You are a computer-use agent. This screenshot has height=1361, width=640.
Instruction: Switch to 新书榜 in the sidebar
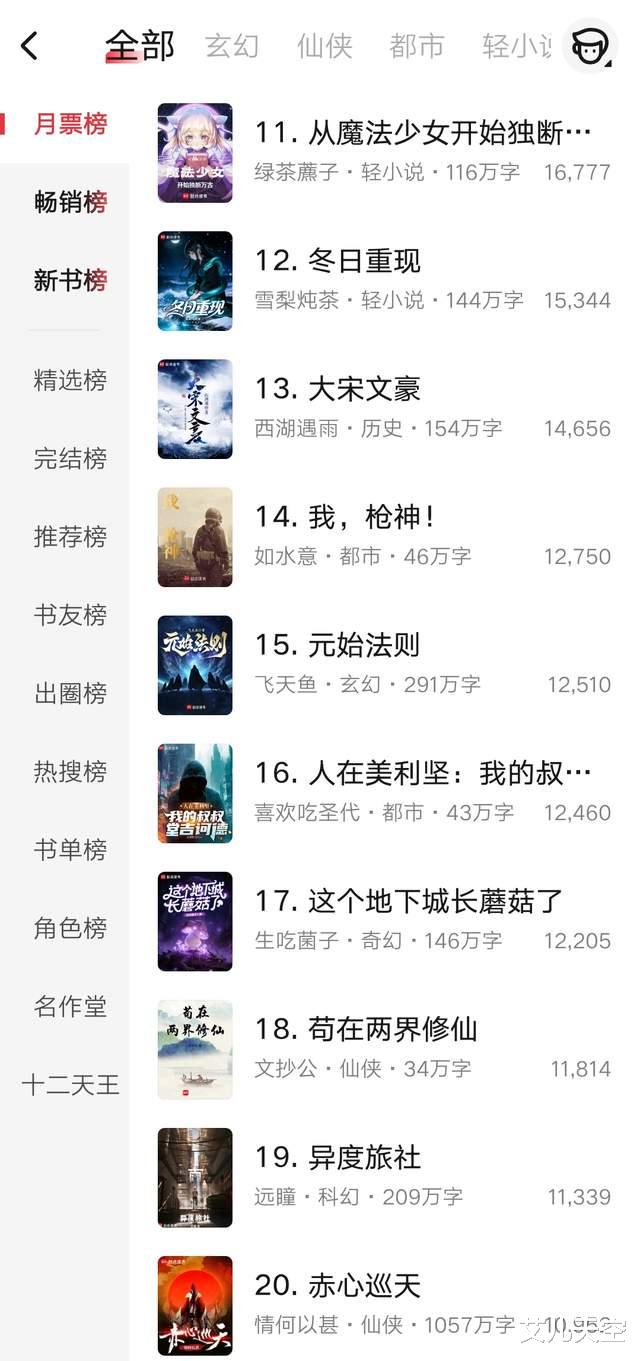[x=70, y=280]
